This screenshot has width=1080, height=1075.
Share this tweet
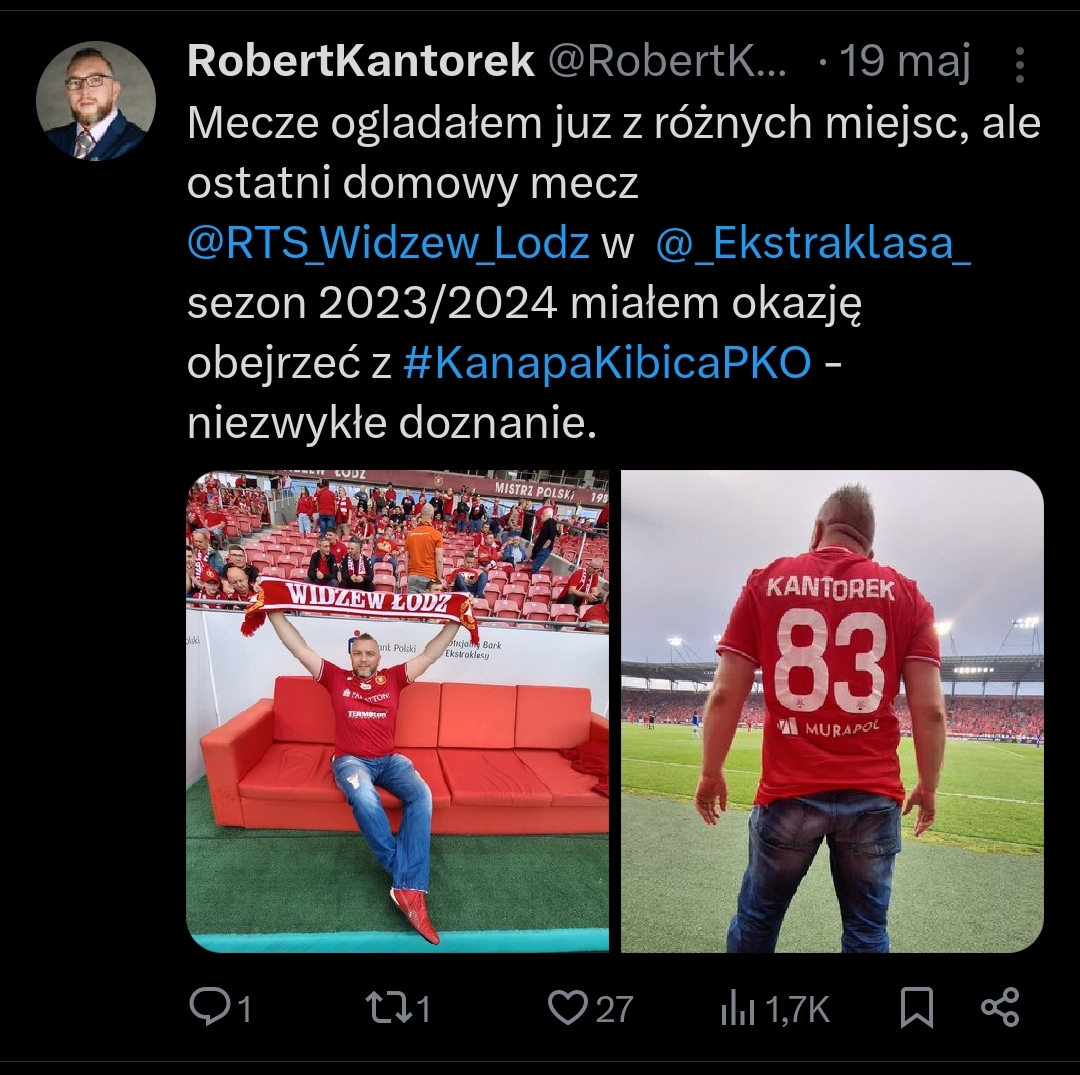[1000, 1007]
